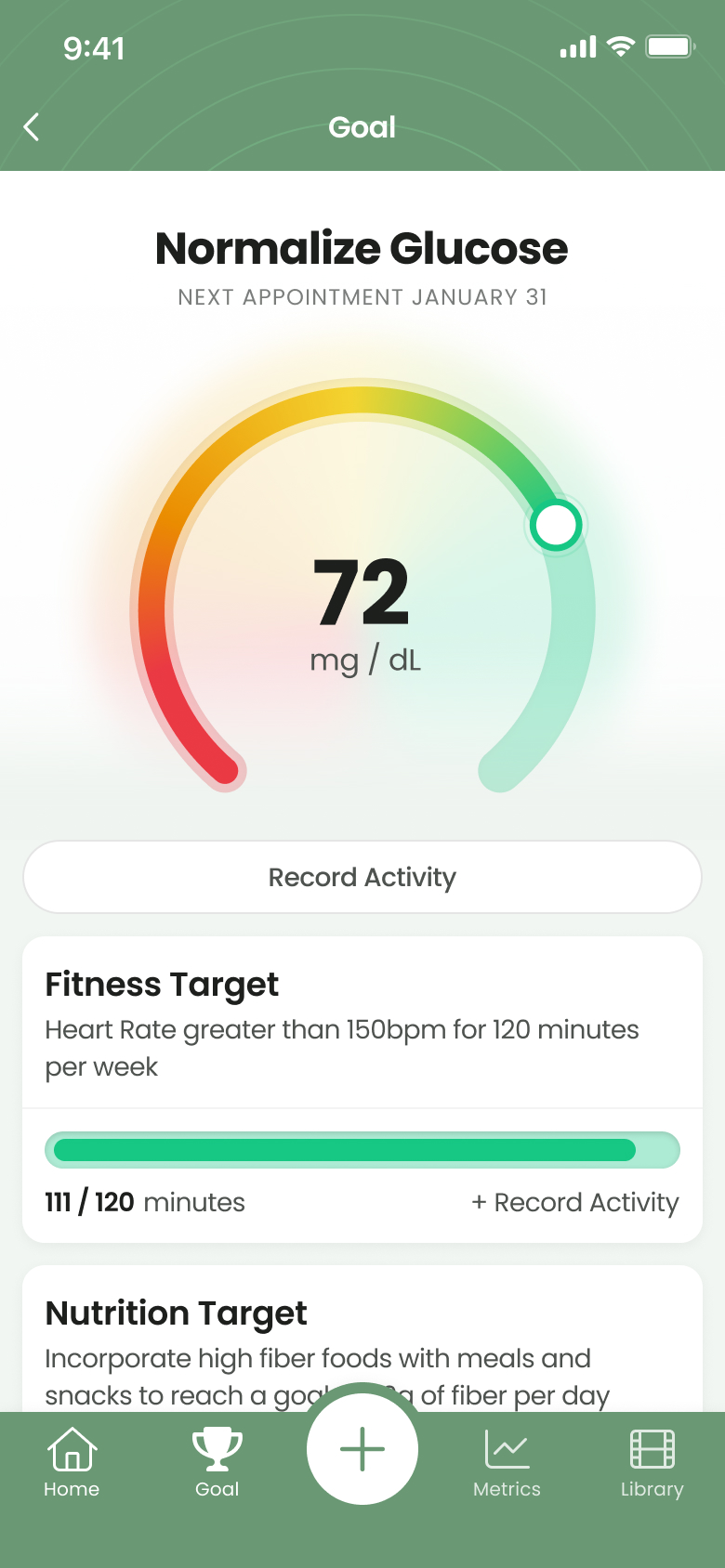Screen dimensions: 725x1568
Task: Tap the wide Record Activity button
Action: 362,877
